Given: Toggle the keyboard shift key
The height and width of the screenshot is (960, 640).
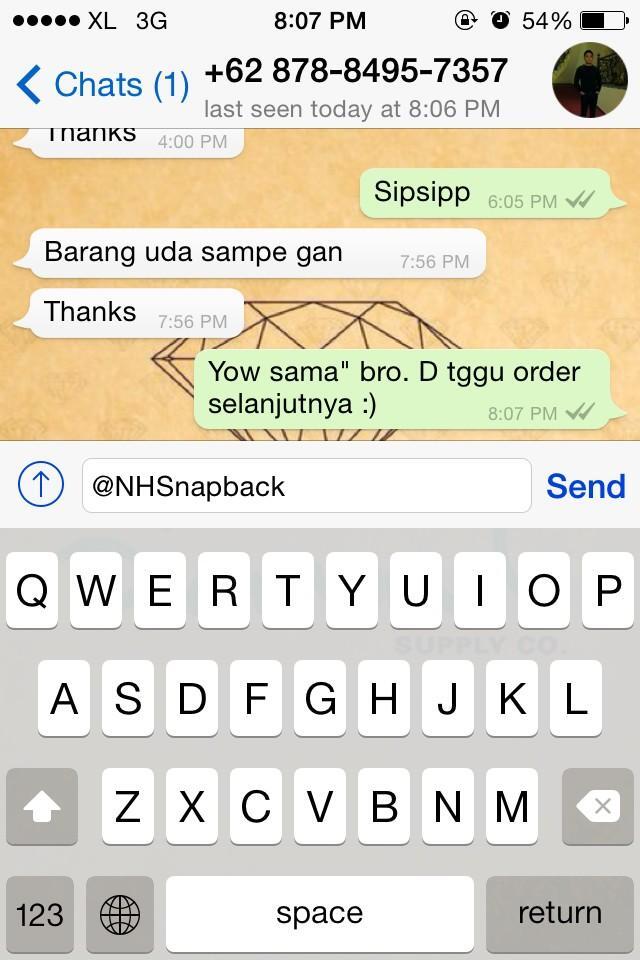Looking at the screenshot, I should [x=42, y=806].
